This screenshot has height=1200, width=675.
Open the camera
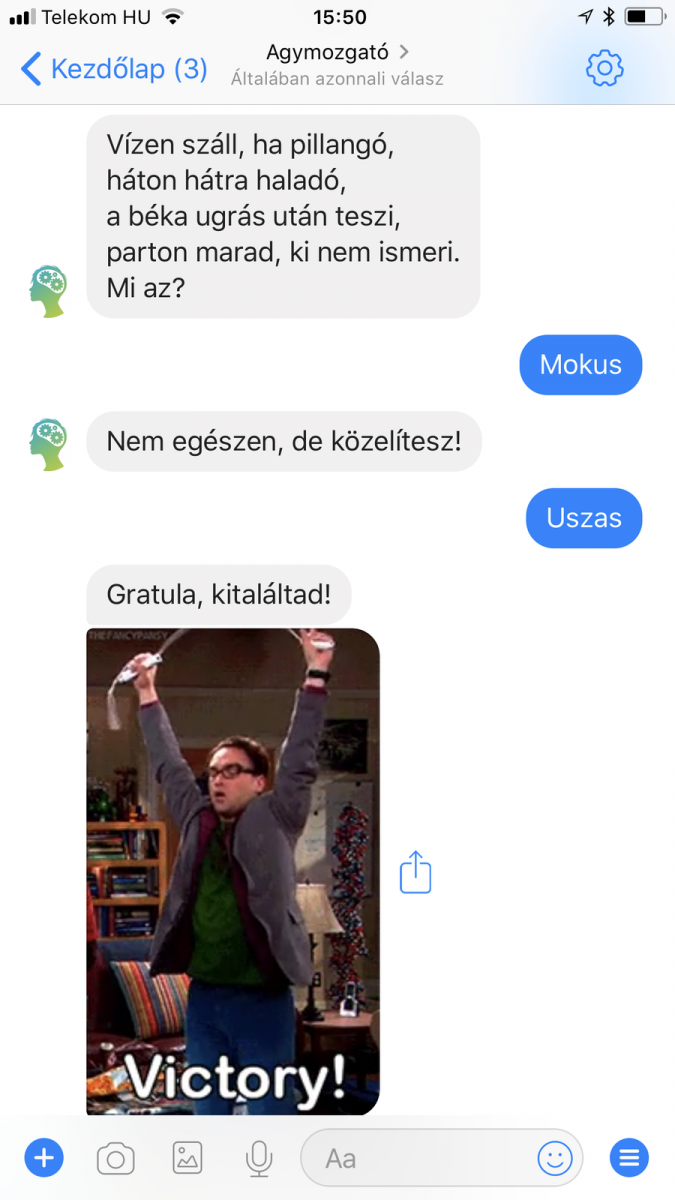tap(116, 1158)
